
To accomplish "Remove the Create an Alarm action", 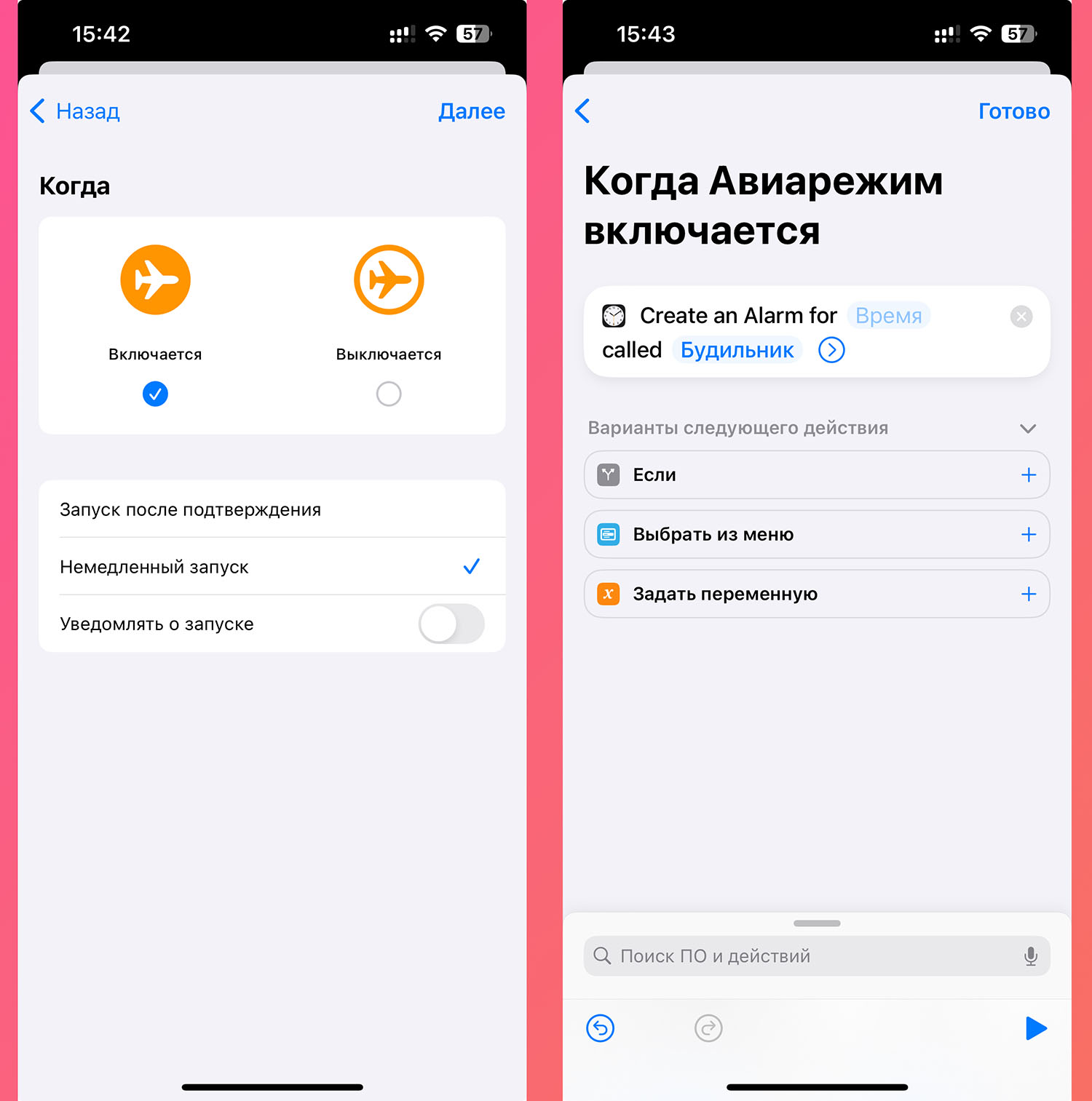I will tap(1021, 317).
